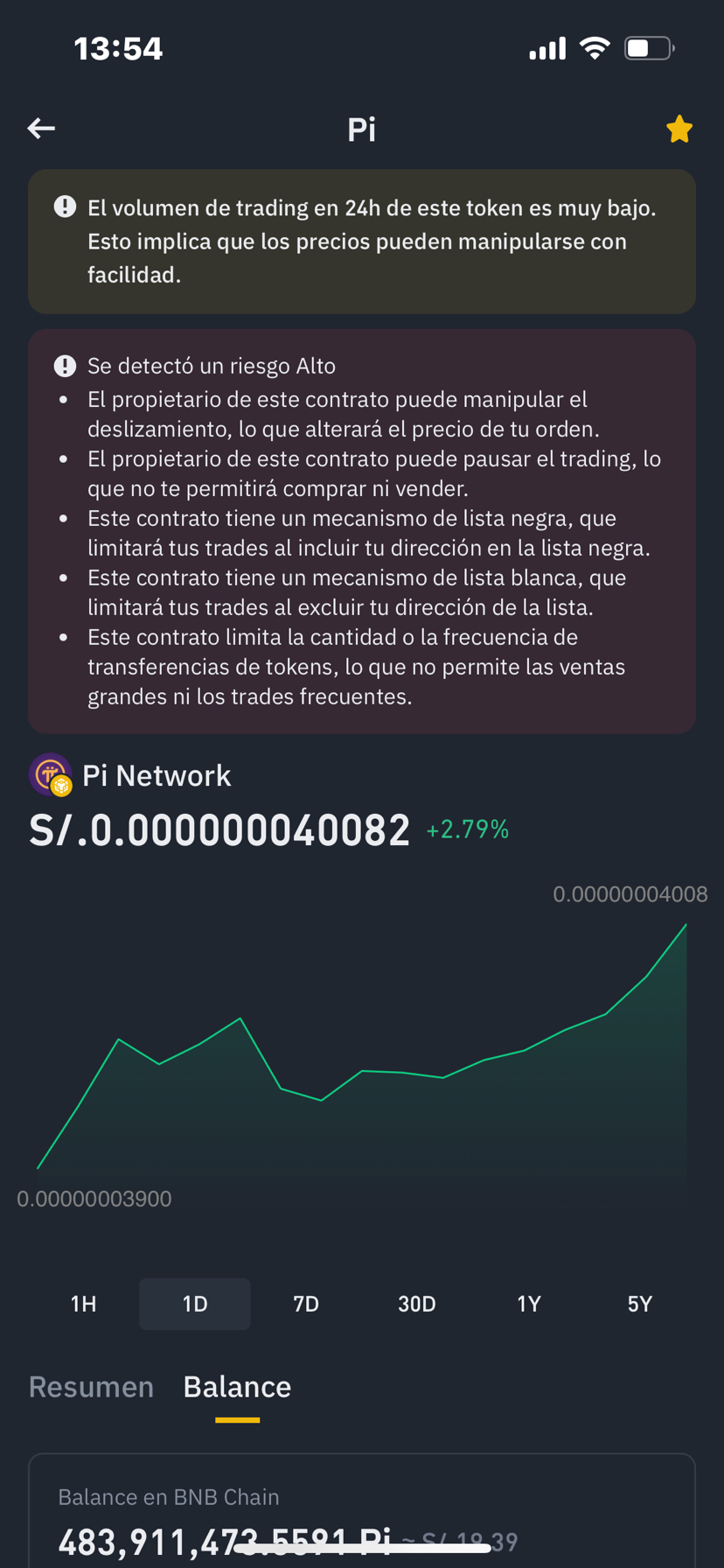Select the 1D timeframe
724x1568 pixels.
coord(194,1303)
